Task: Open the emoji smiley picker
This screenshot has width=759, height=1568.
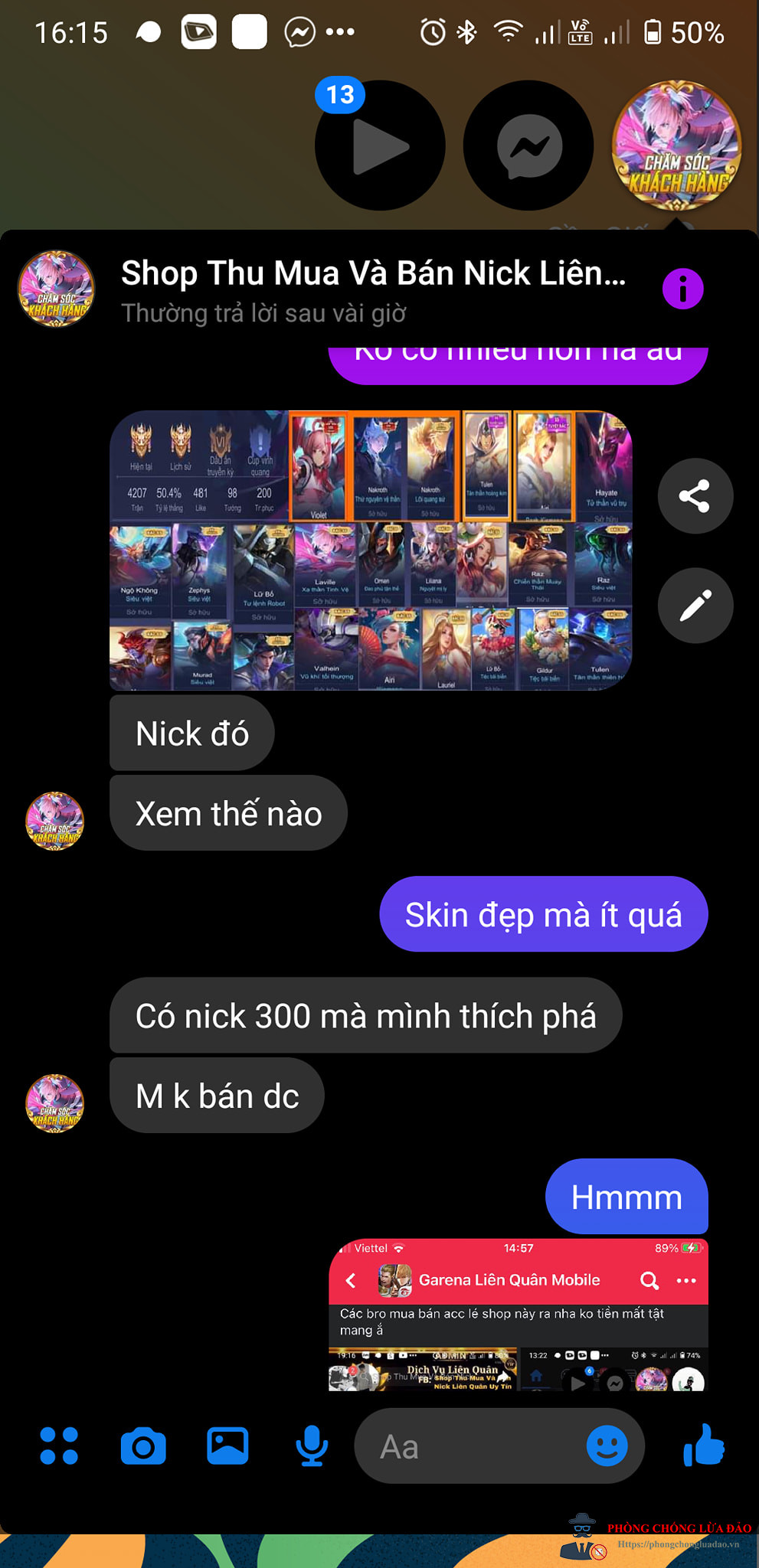Action: tap(607, 1446)
